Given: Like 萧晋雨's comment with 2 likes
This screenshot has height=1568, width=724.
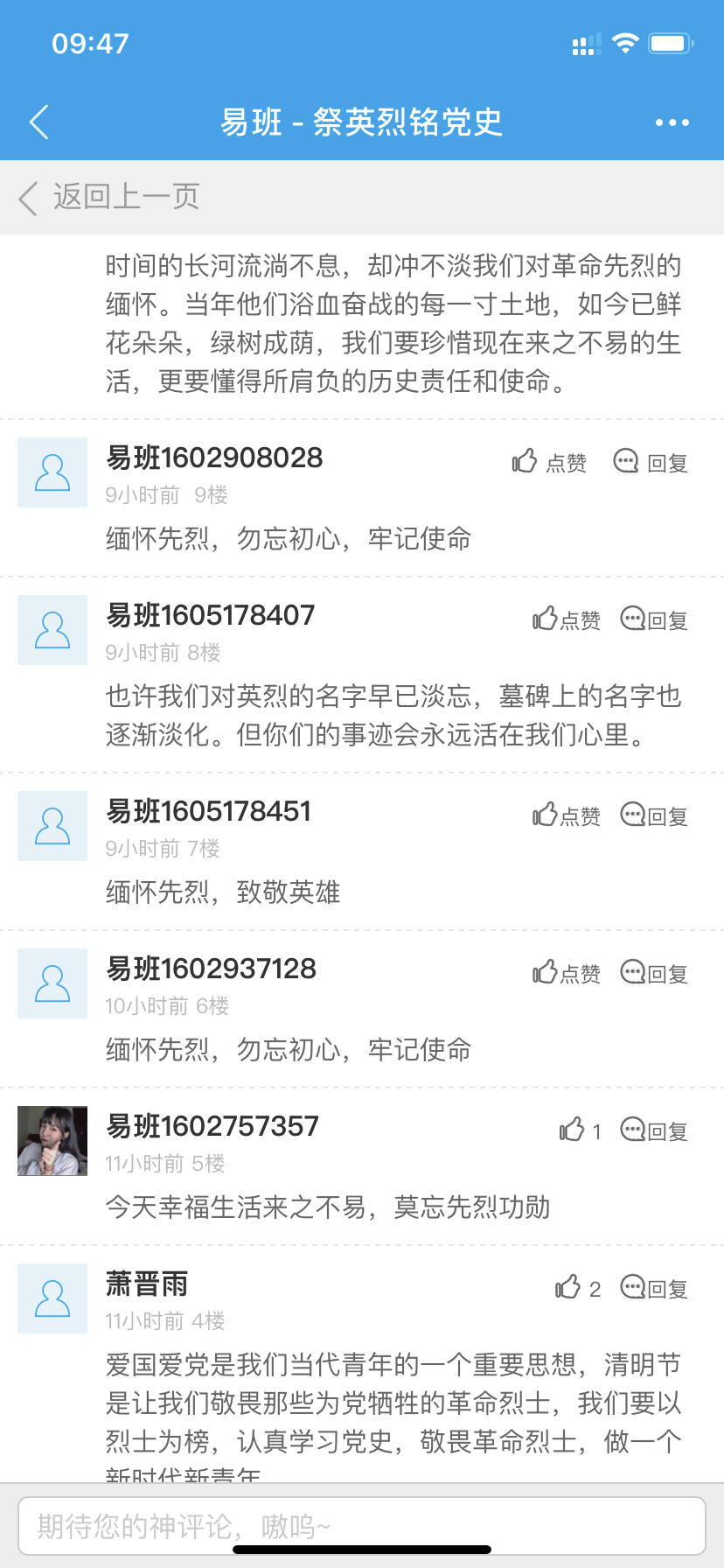Looking at the screenshot, I should 577,1288.
